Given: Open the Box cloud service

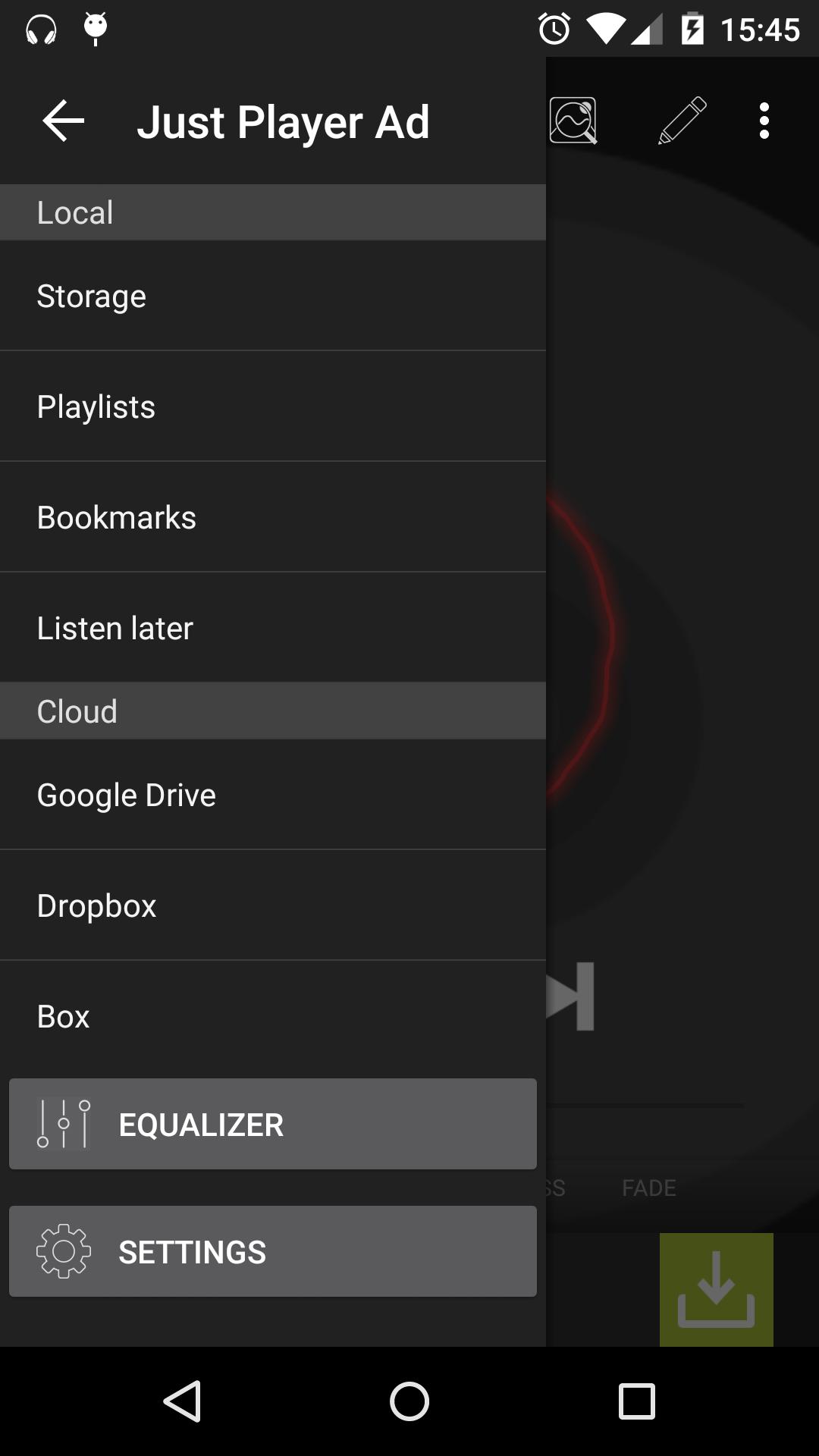Looking at the screenshot, I should [273, 1015].
